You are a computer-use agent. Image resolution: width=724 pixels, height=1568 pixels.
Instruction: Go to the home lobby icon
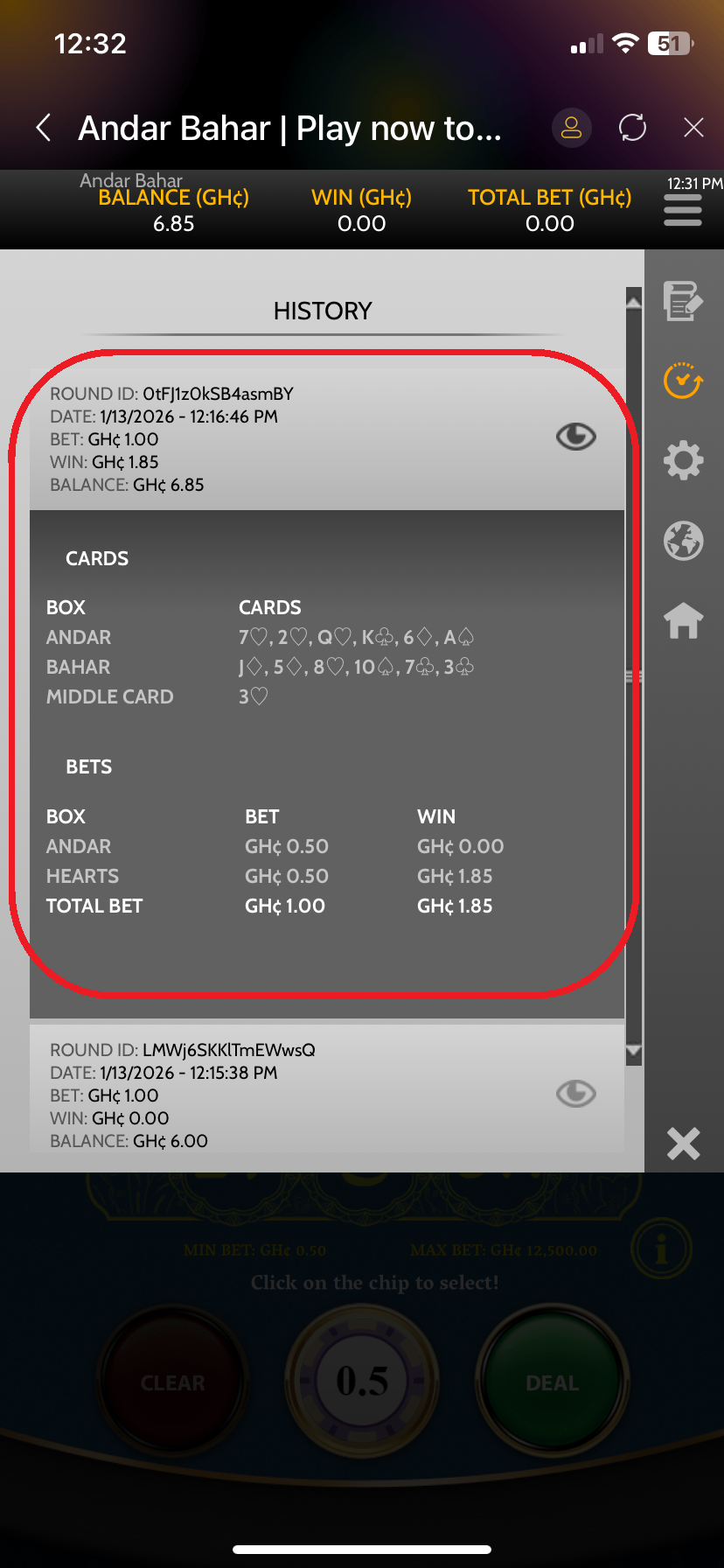[x=683, y=621]
